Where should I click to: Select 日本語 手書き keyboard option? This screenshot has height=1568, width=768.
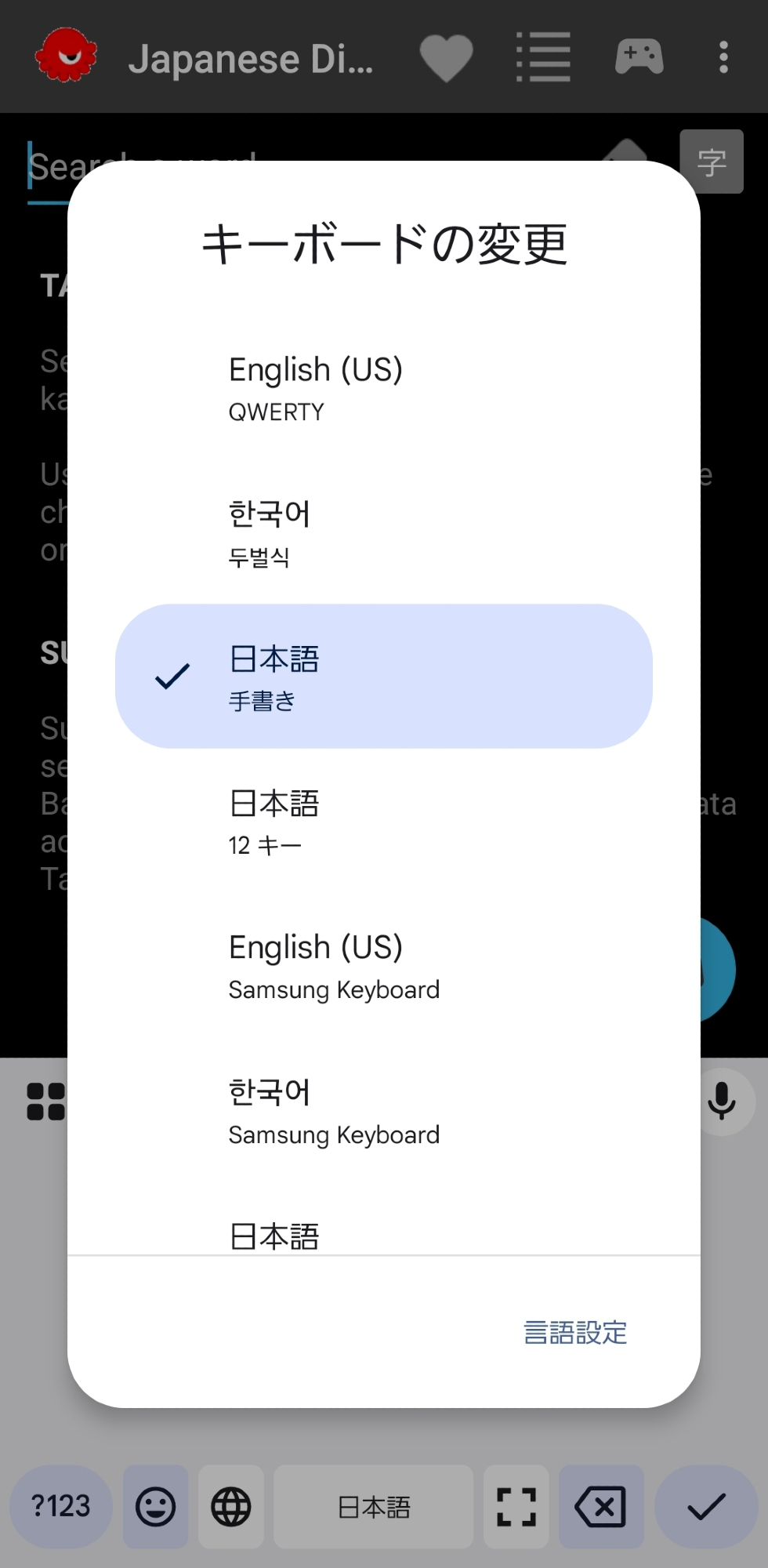(384, 676)
